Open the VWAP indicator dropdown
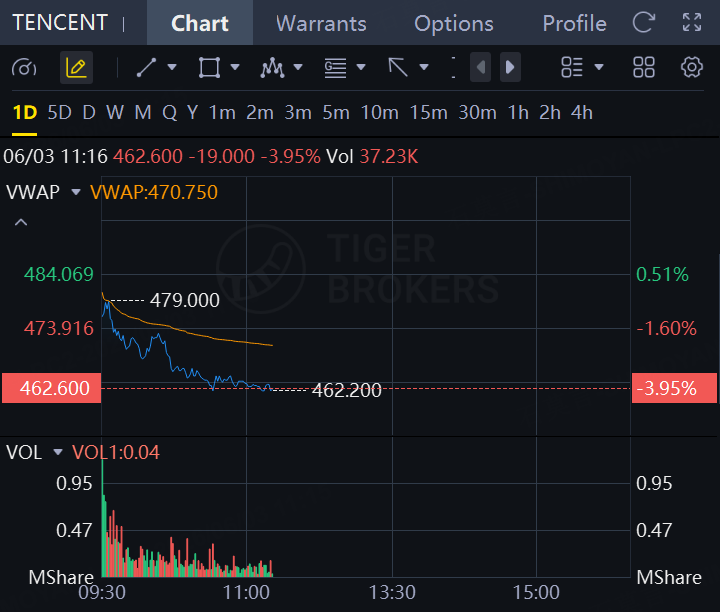Screen dimensions: 720x612 pyautogui.click(x=76, y=192)
